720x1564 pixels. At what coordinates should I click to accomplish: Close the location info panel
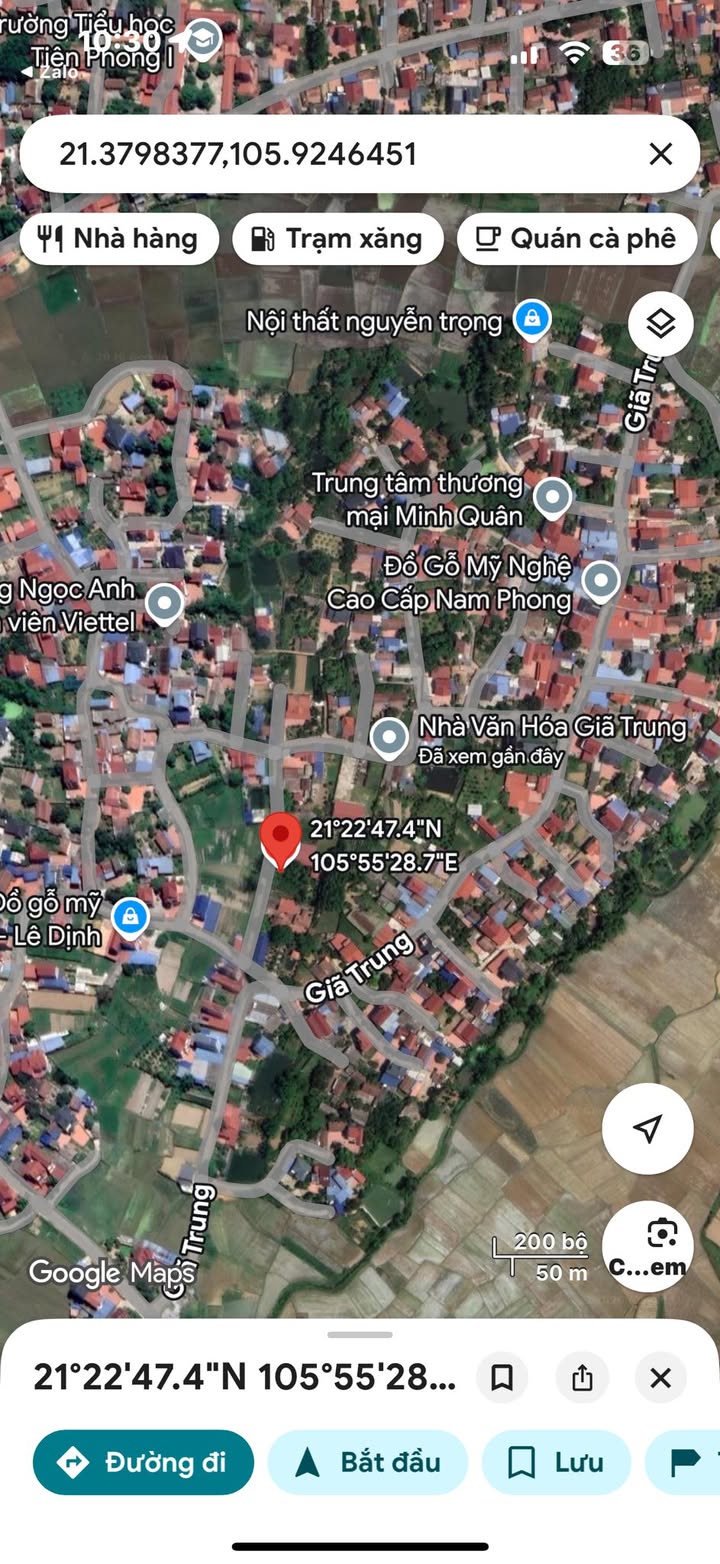pyautogui.click(x=660, y=1378)
